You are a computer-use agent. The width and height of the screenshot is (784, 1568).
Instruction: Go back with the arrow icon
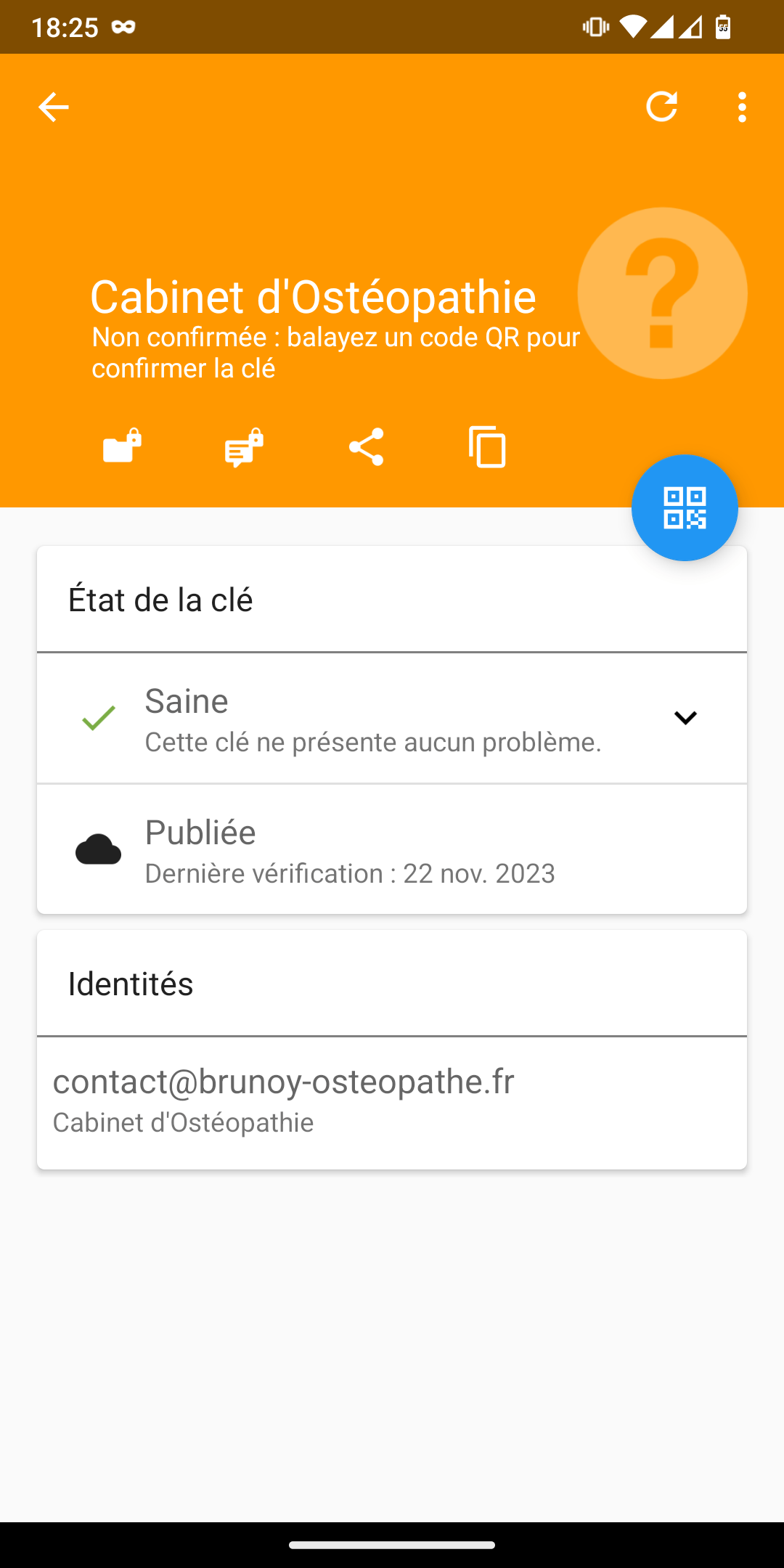click(x=53, y=107)
